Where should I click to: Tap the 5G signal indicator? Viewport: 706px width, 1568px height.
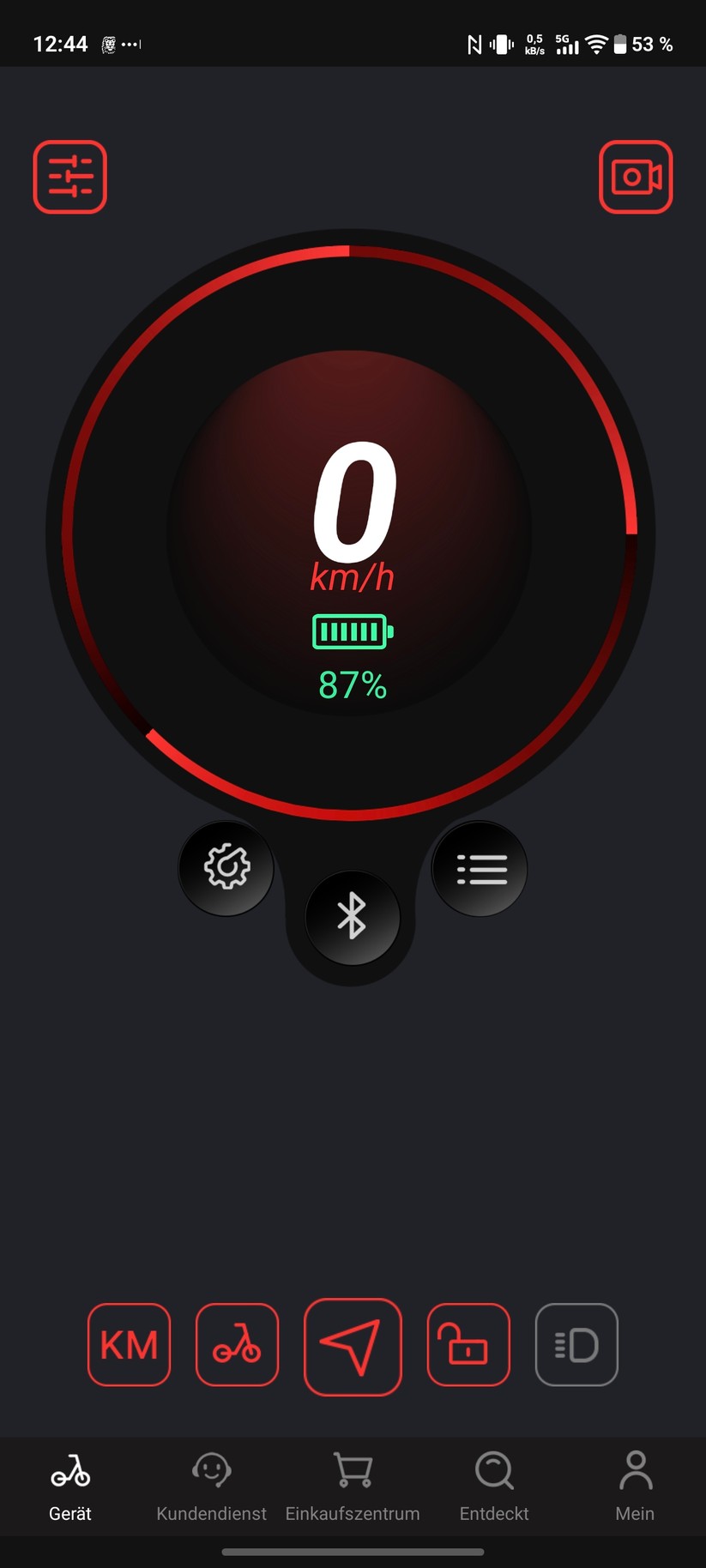click(x=565, y=42)
